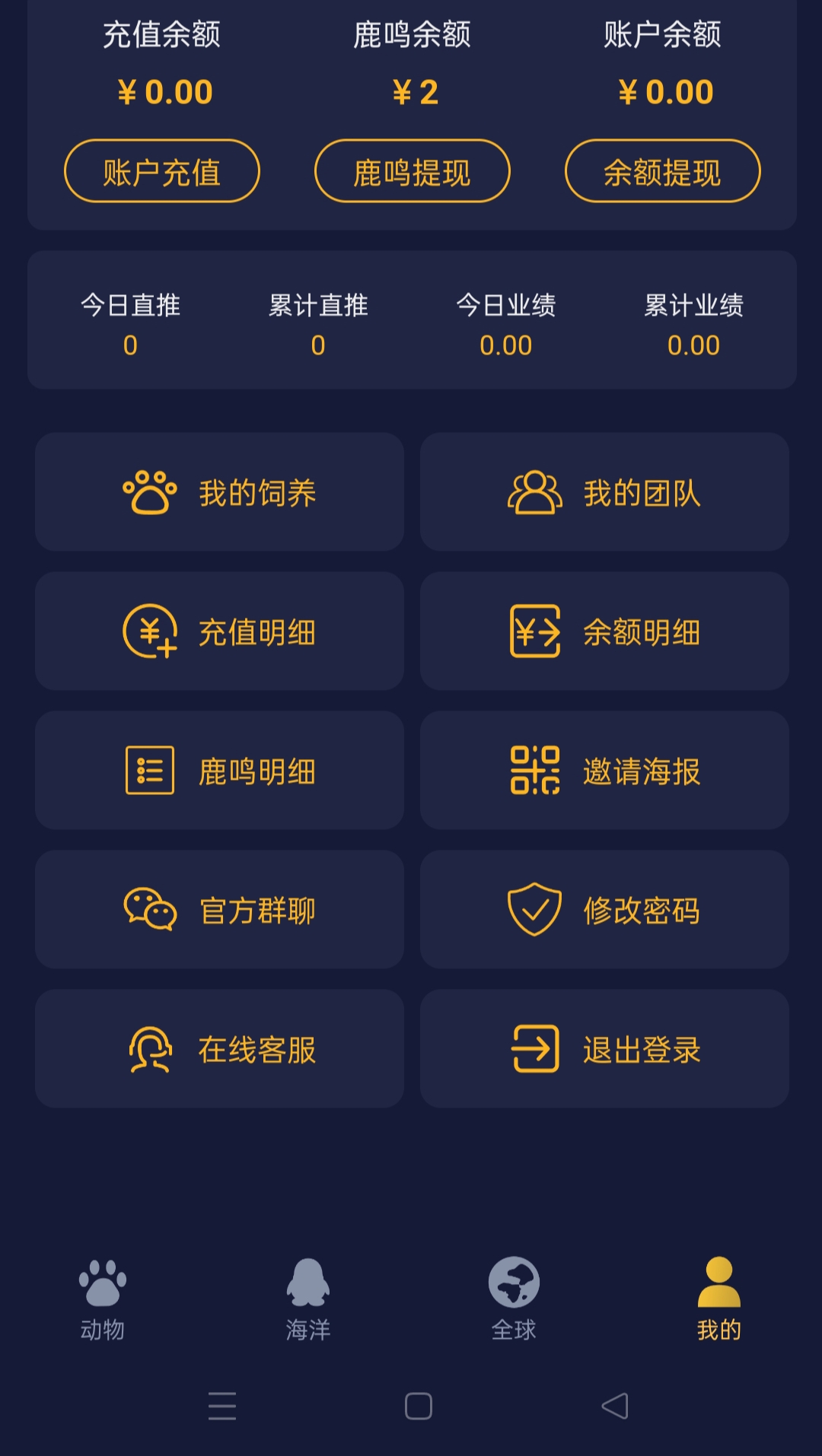Image resolution: width=822 pixels, height=1456 pixels.
Task: Select the 我的团队 people icon
Action: (x=535, y=492)
